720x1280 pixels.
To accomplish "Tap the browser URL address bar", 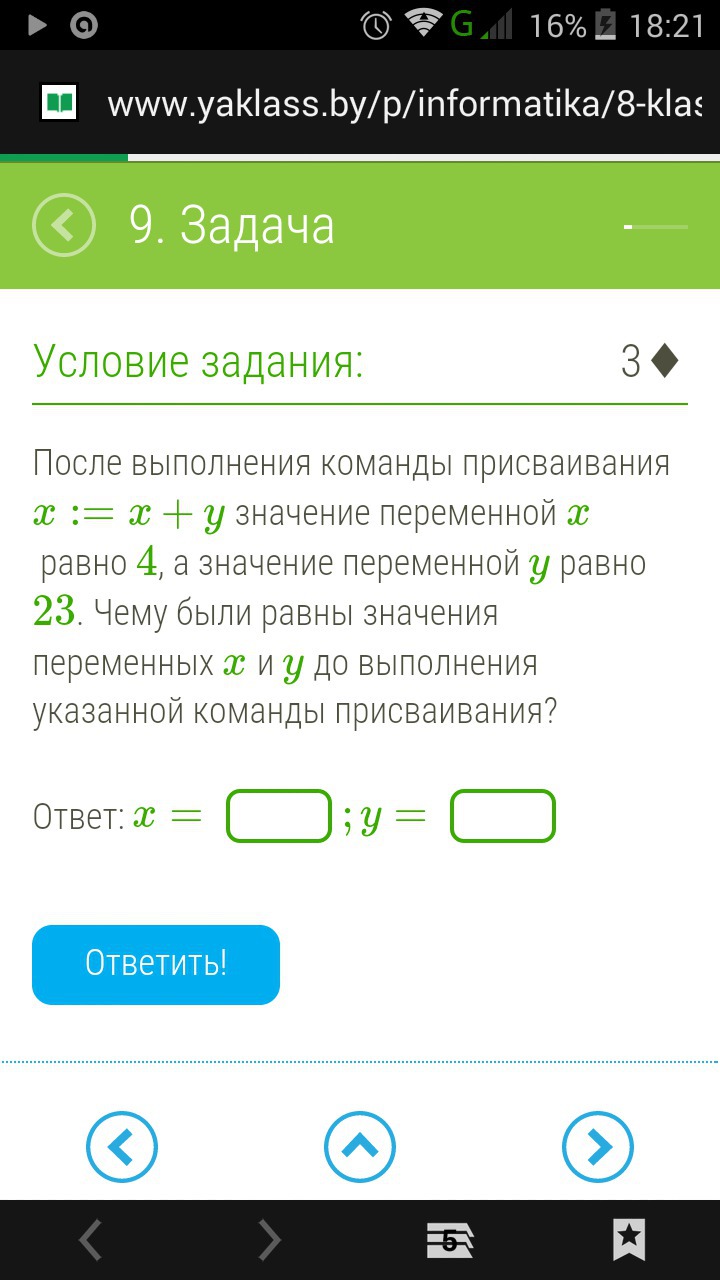I will pos(403,103).
